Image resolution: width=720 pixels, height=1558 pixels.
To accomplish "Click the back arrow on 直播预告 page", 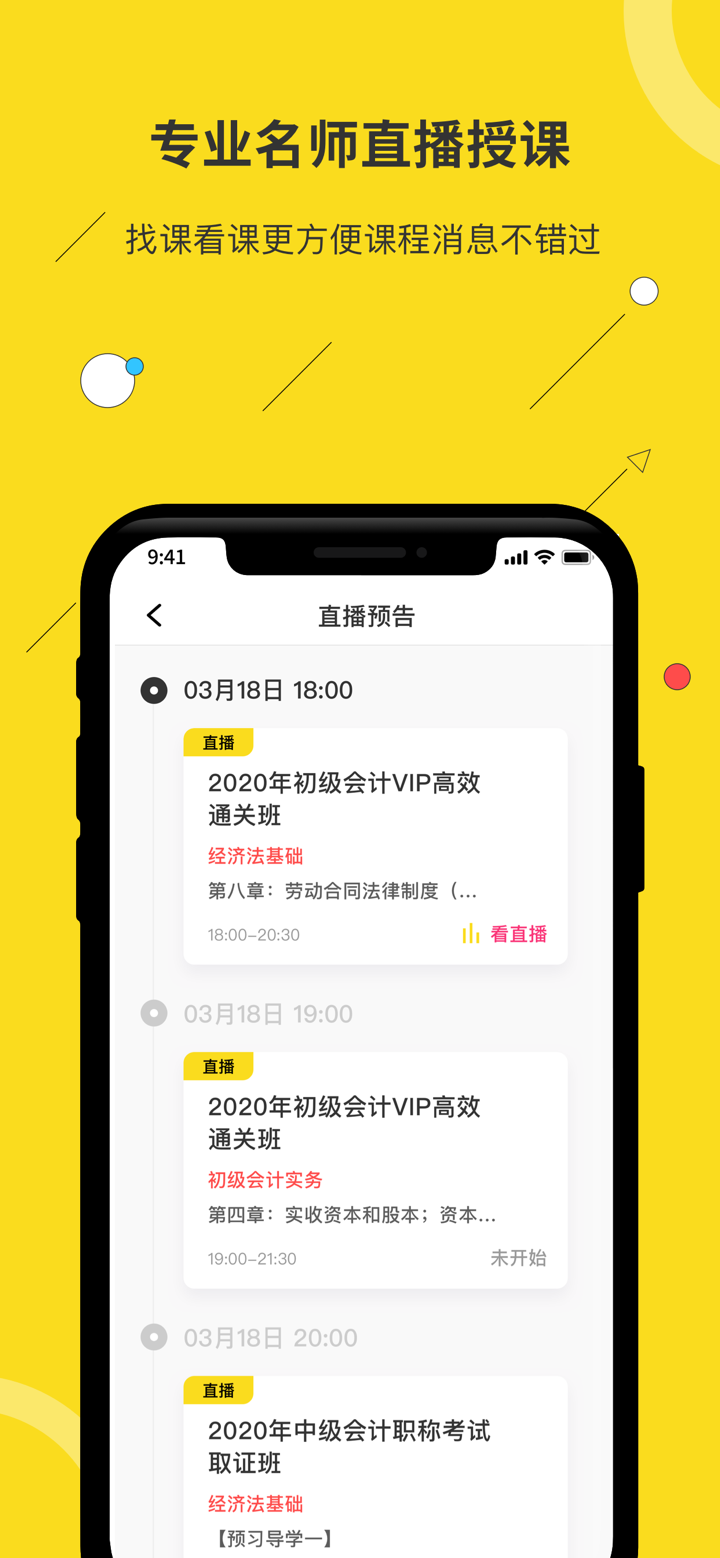I will tap(154, 616).
